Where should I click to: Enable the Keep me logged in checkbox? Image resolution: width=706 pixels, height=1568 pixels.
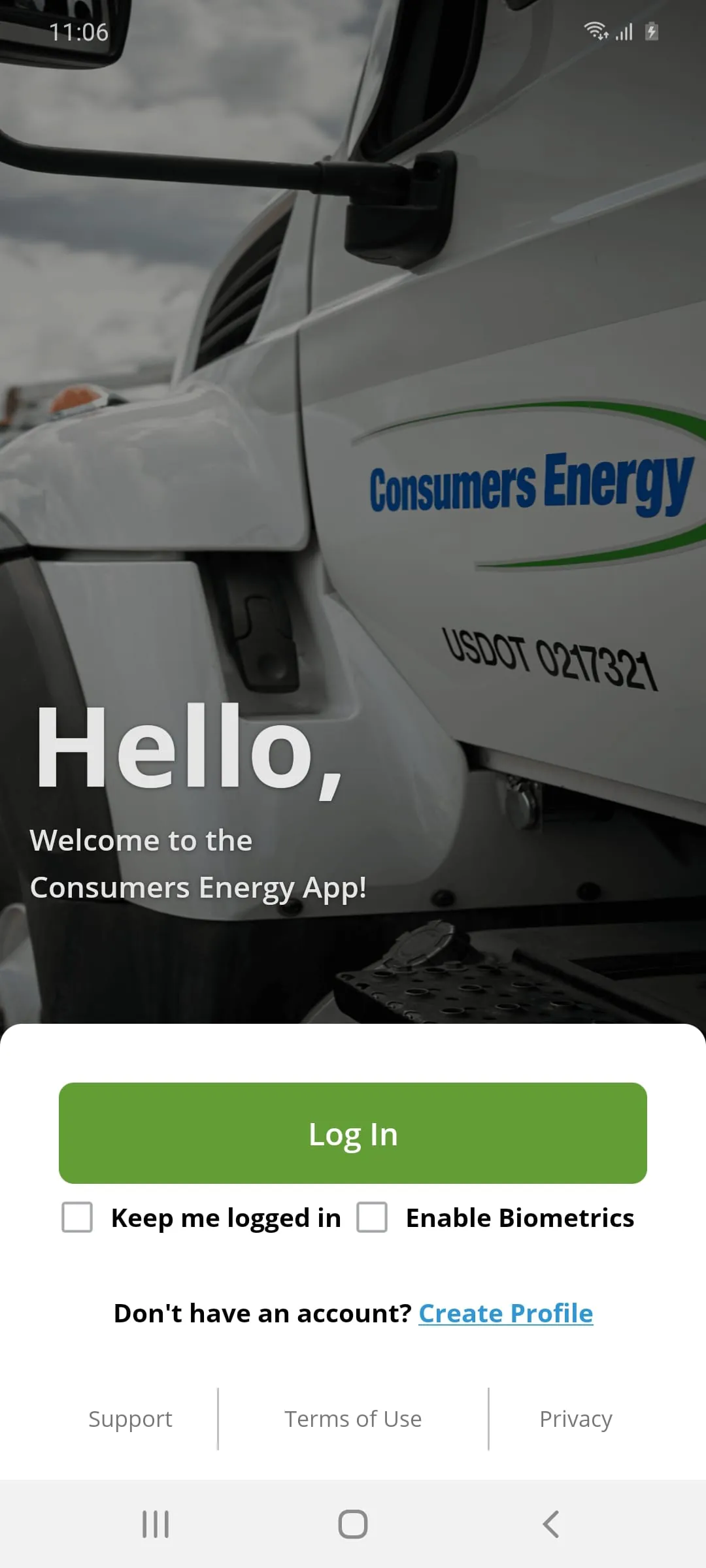coord(76,1217)
